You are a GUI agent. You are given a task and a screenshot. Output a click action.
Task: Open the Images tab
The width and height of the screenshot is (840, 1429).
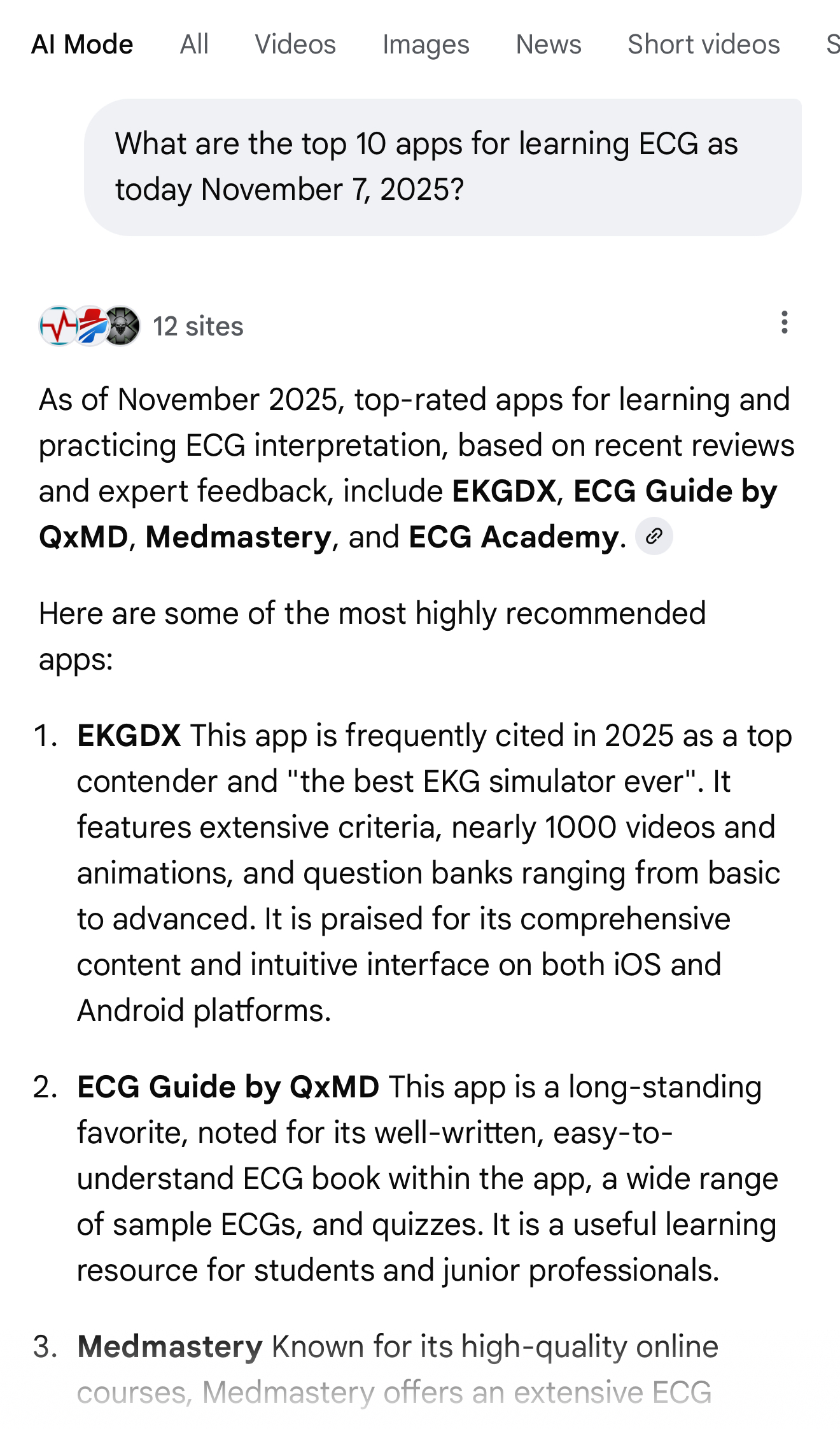[x=426, y=45]
